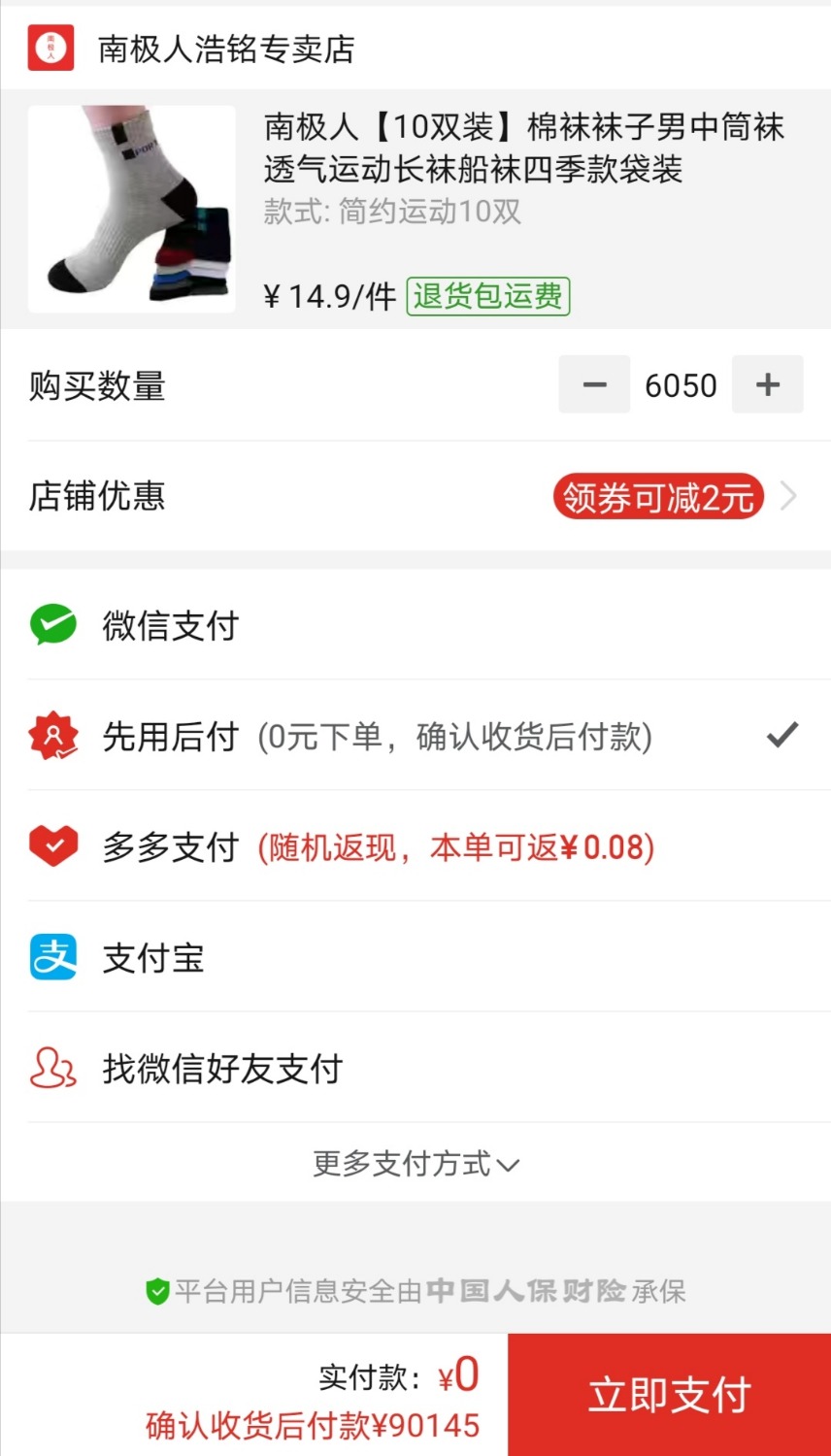The height and width of the screenshot is (1456, 831).
Task: Decrease purchase quantity with minus button
Action: tap(594, 385)
